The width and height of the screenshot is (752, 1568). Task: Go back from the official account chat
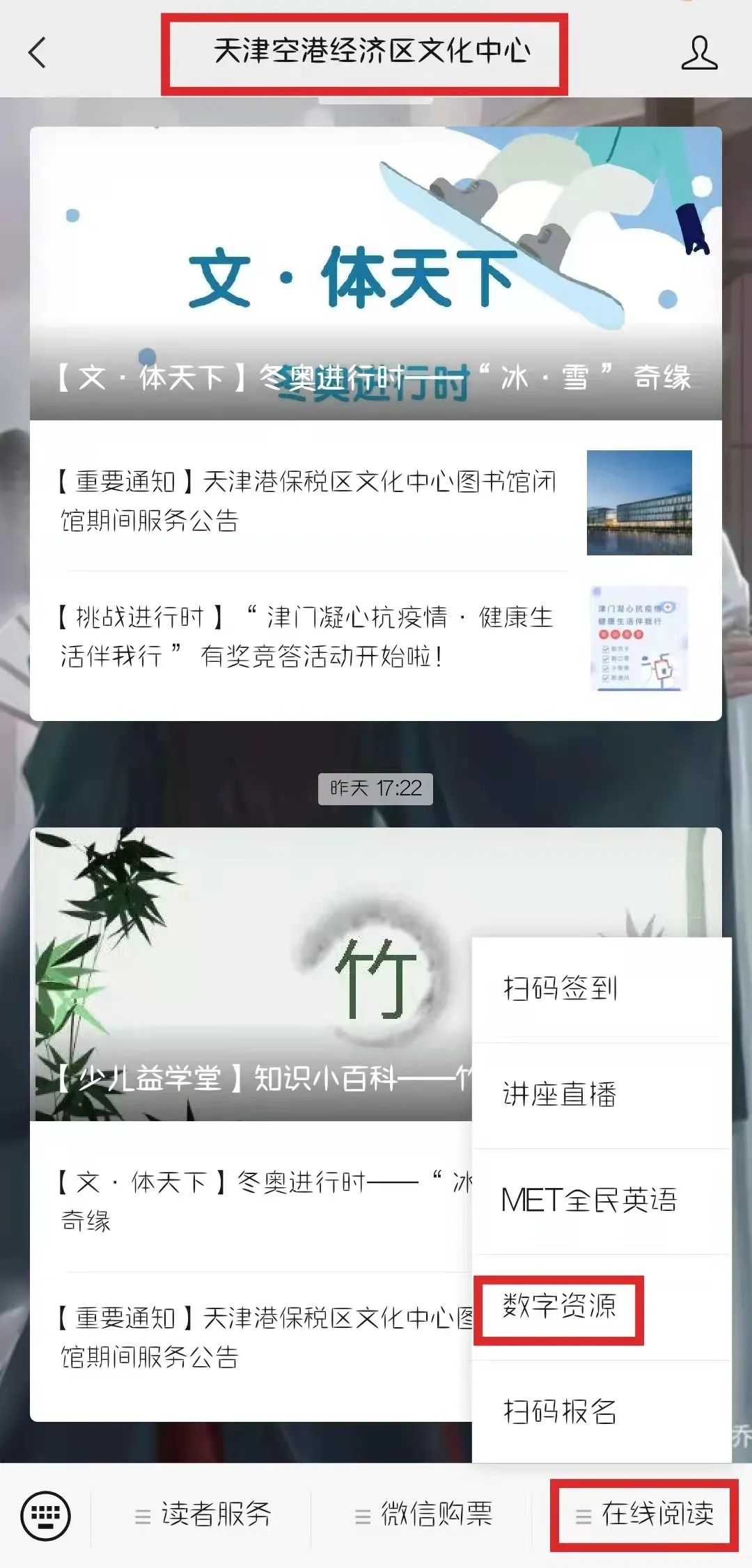(38, 52)
